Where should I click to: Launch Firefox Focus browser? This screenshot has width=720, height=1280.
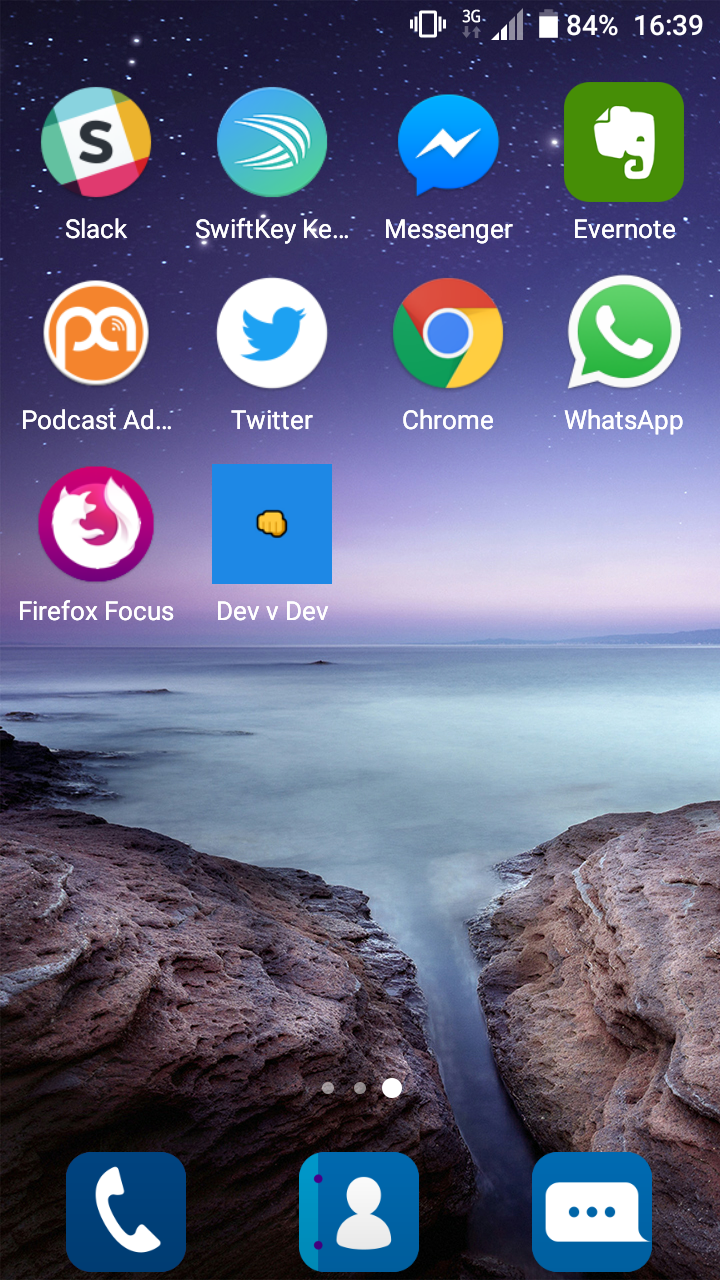coord(96,524)
